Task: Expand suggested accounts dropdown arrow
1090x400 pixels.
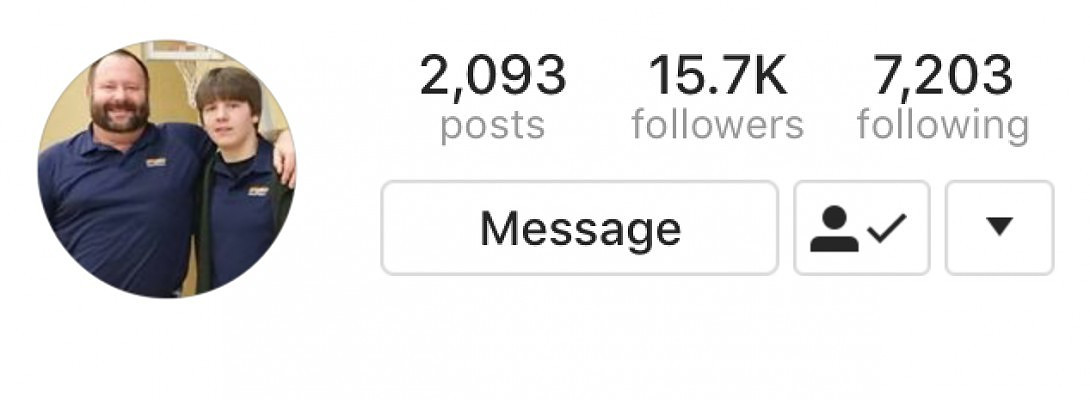Action: pos(998,228)
